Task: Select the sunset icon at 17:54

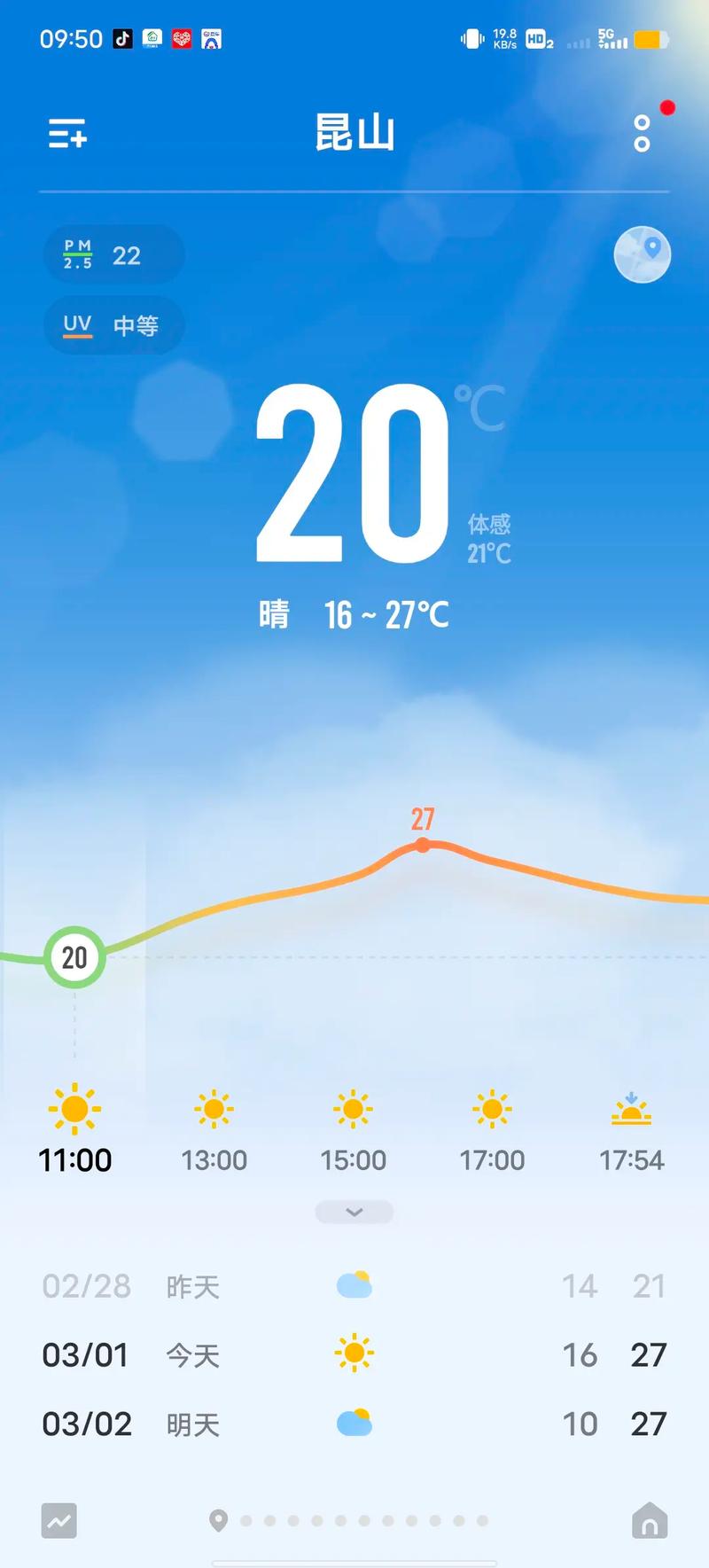Action: tap(632, 1112)
